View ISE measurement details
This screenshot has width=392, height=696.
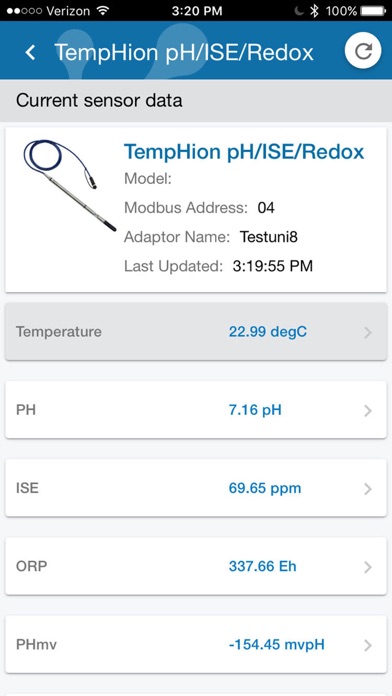[x=196, y=488]
